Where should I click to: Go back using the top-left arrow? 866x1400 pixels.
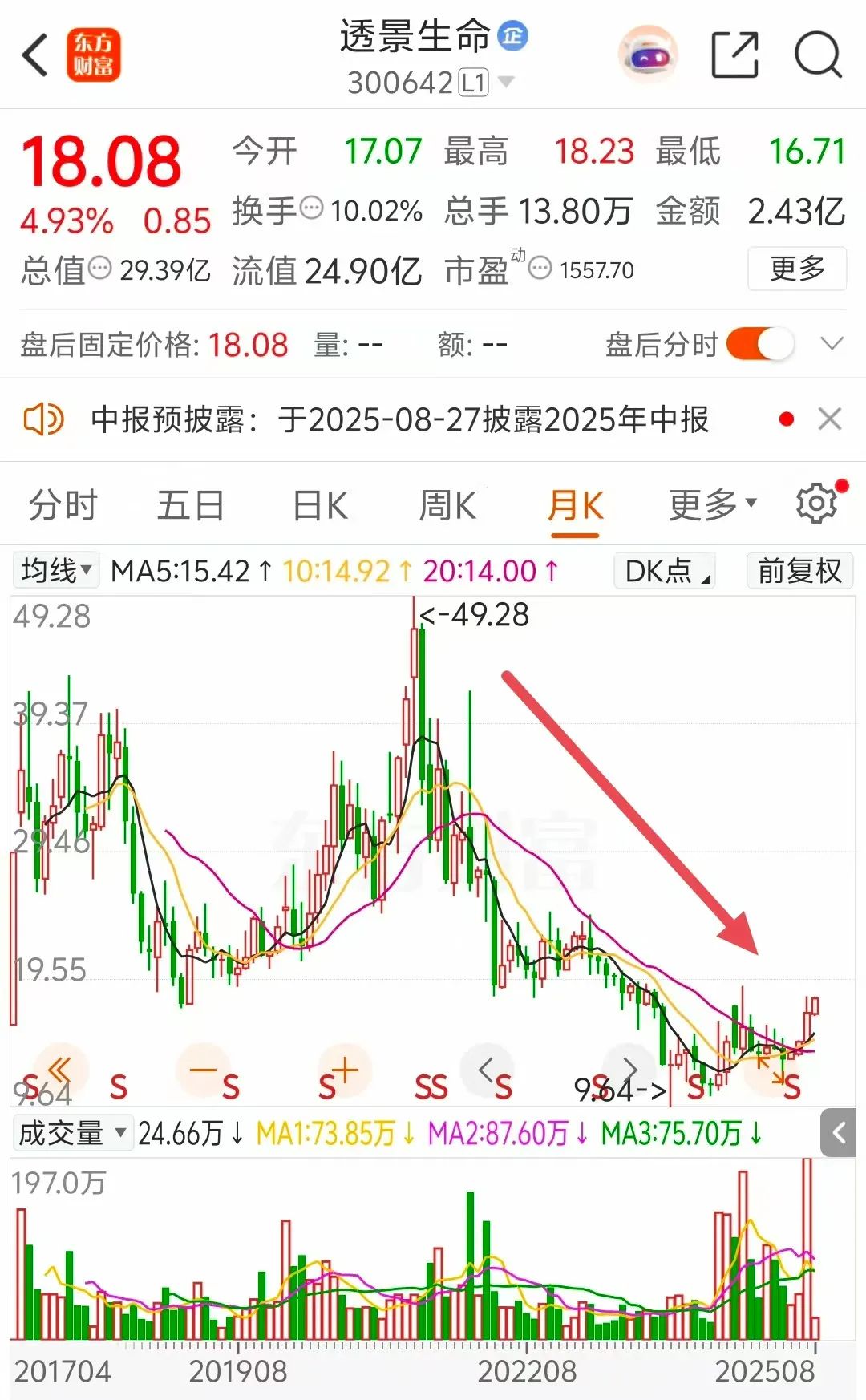tap(35, 55)
